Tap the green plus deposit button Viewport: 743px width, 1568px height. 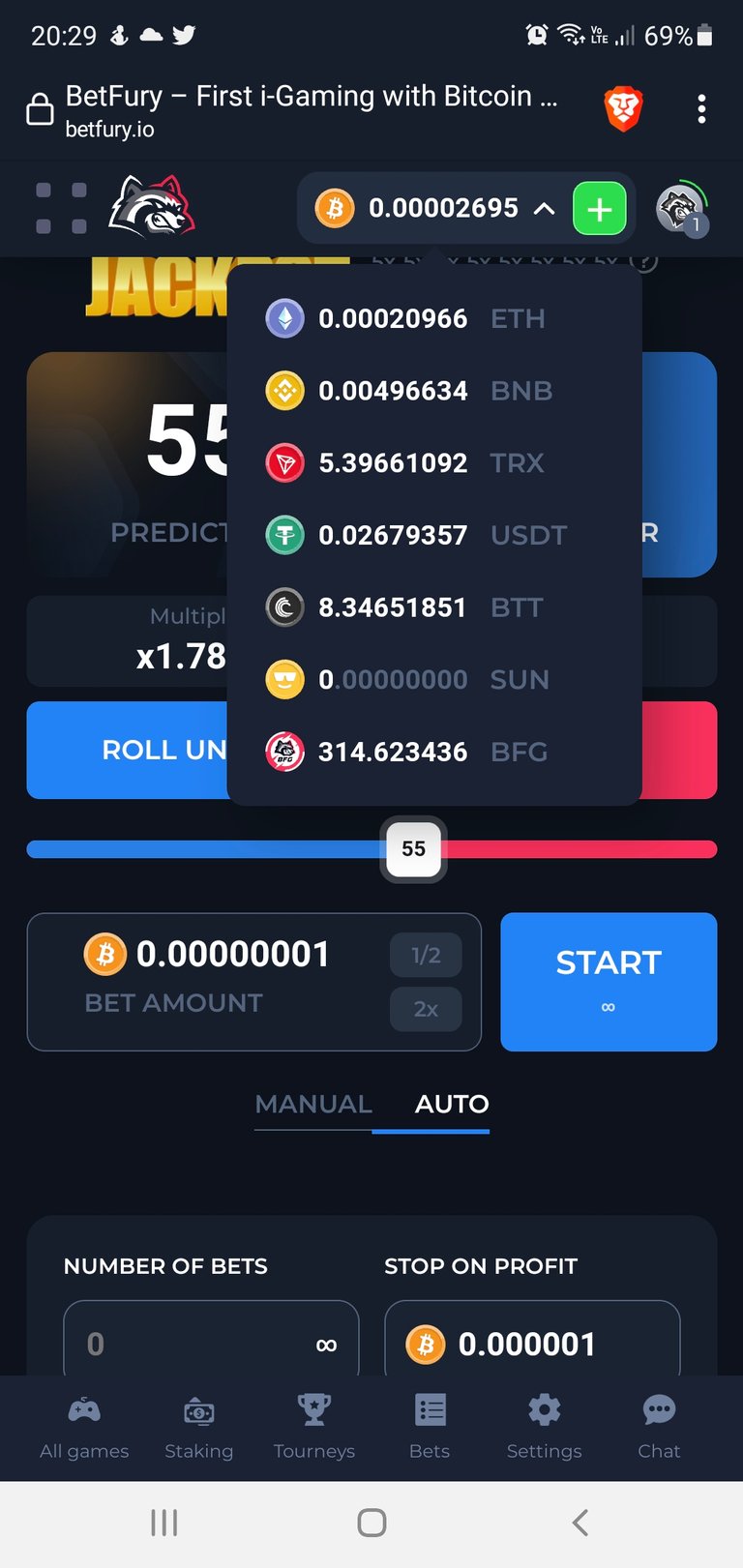600,209
